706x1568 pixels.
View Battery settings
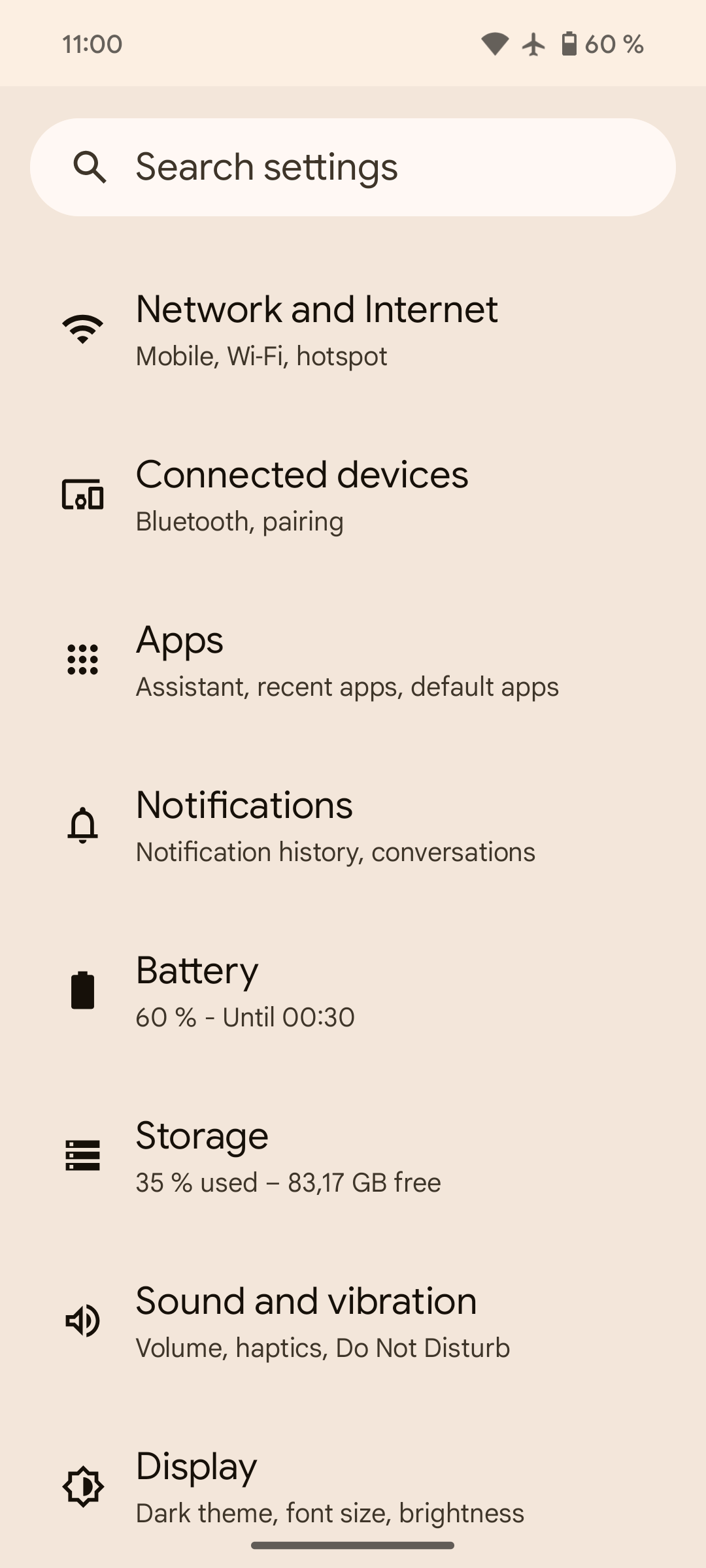tap(245, 991)
